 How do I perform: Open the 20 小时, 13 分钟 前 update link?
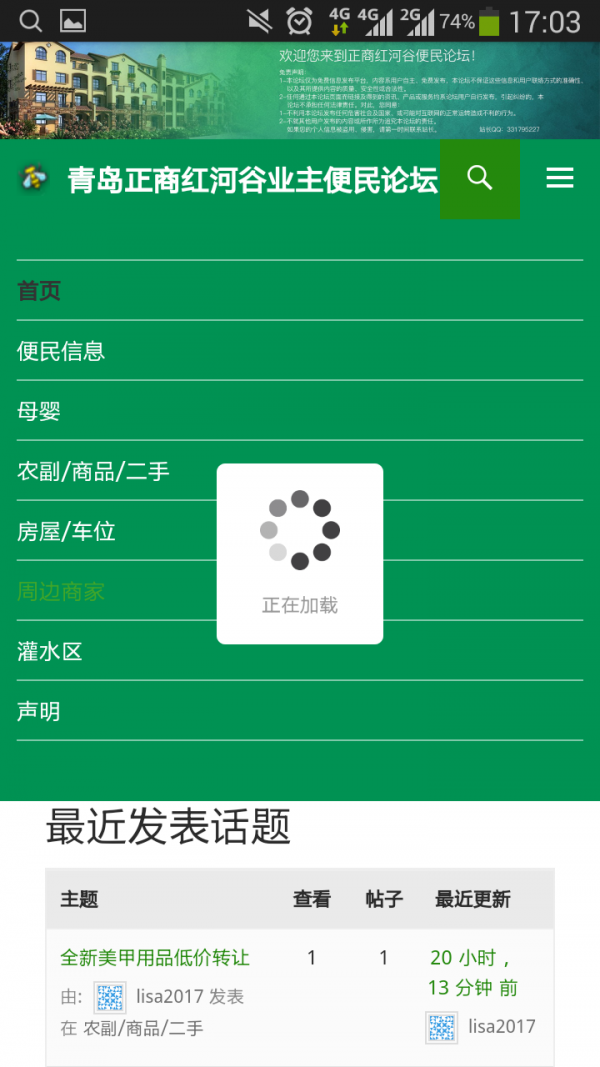pos(473,972)
